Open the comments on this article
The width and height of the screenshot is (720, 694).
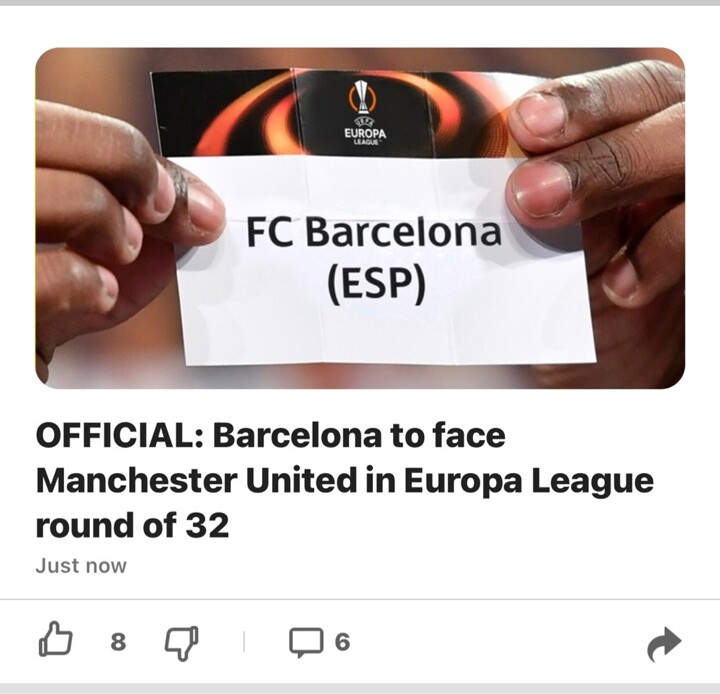(x=304, y=641)
